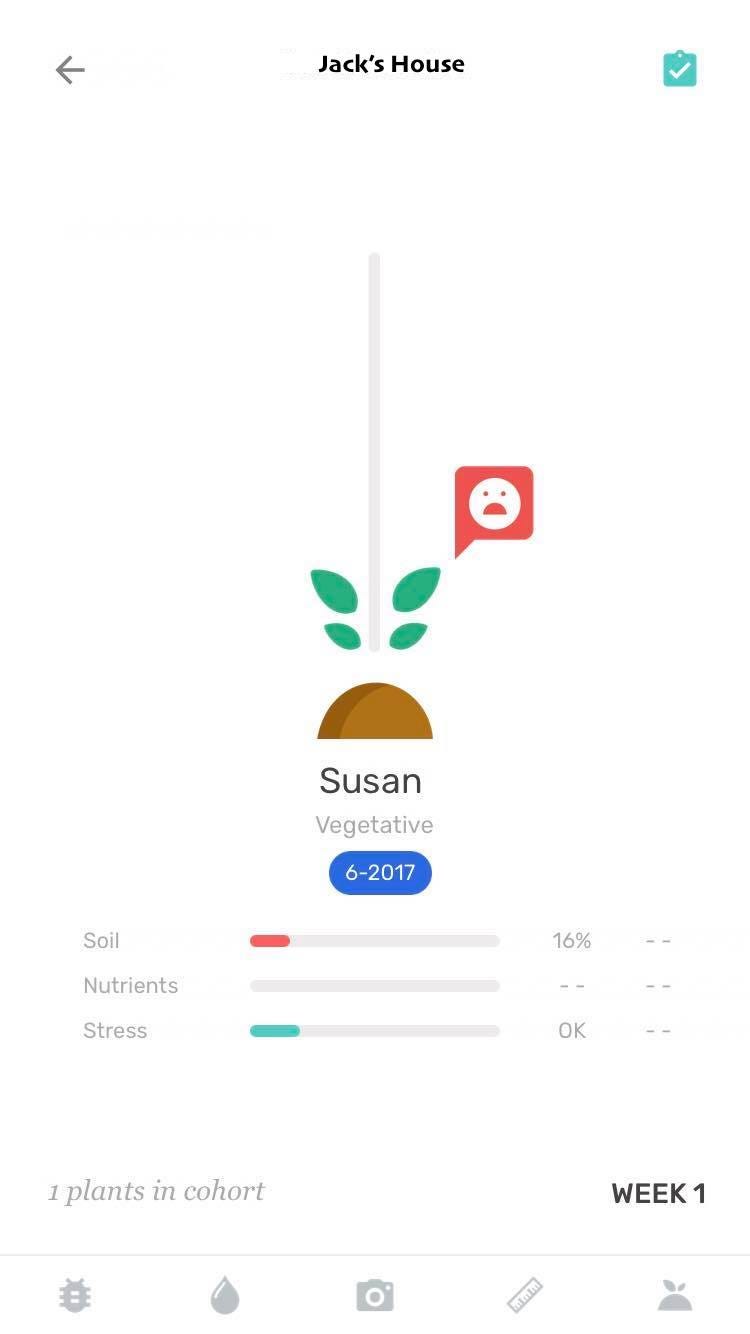This screenshot has width=750, height=1334.
Task: Open the clipboard checklist icon
Action: (680, 69)
